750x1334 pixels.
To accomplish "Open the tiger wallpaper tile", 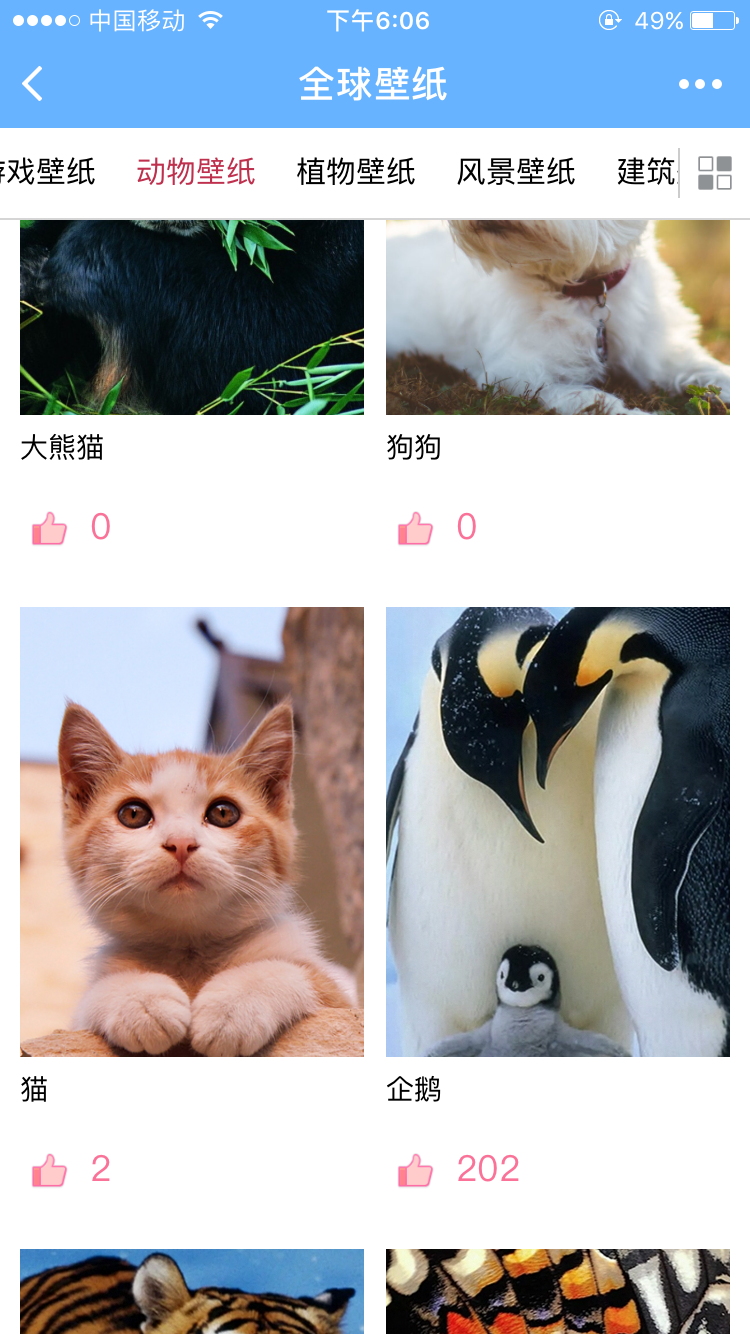I will pyautogui.click(x=192, y=1290).
